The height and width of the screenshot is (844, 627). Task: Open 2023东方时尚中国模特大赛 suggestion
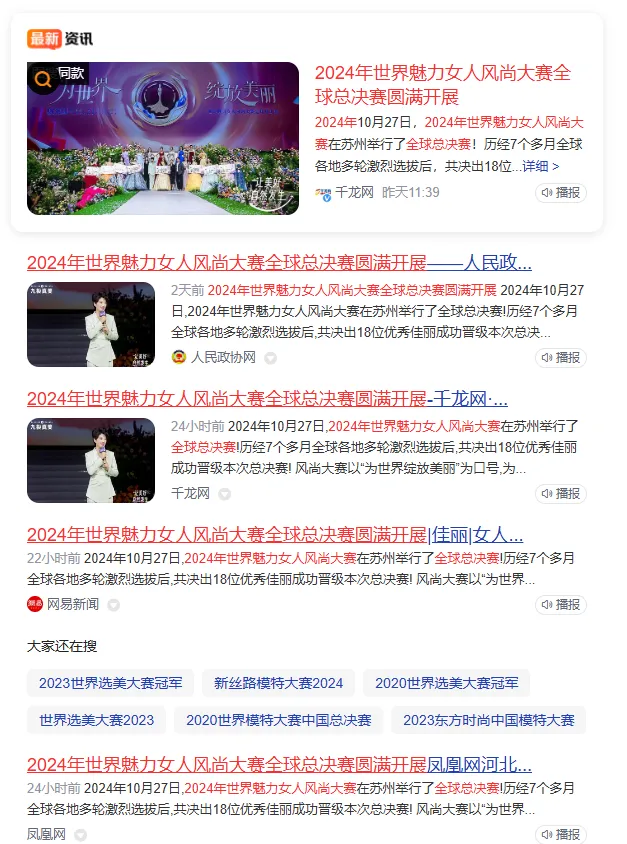488,720
